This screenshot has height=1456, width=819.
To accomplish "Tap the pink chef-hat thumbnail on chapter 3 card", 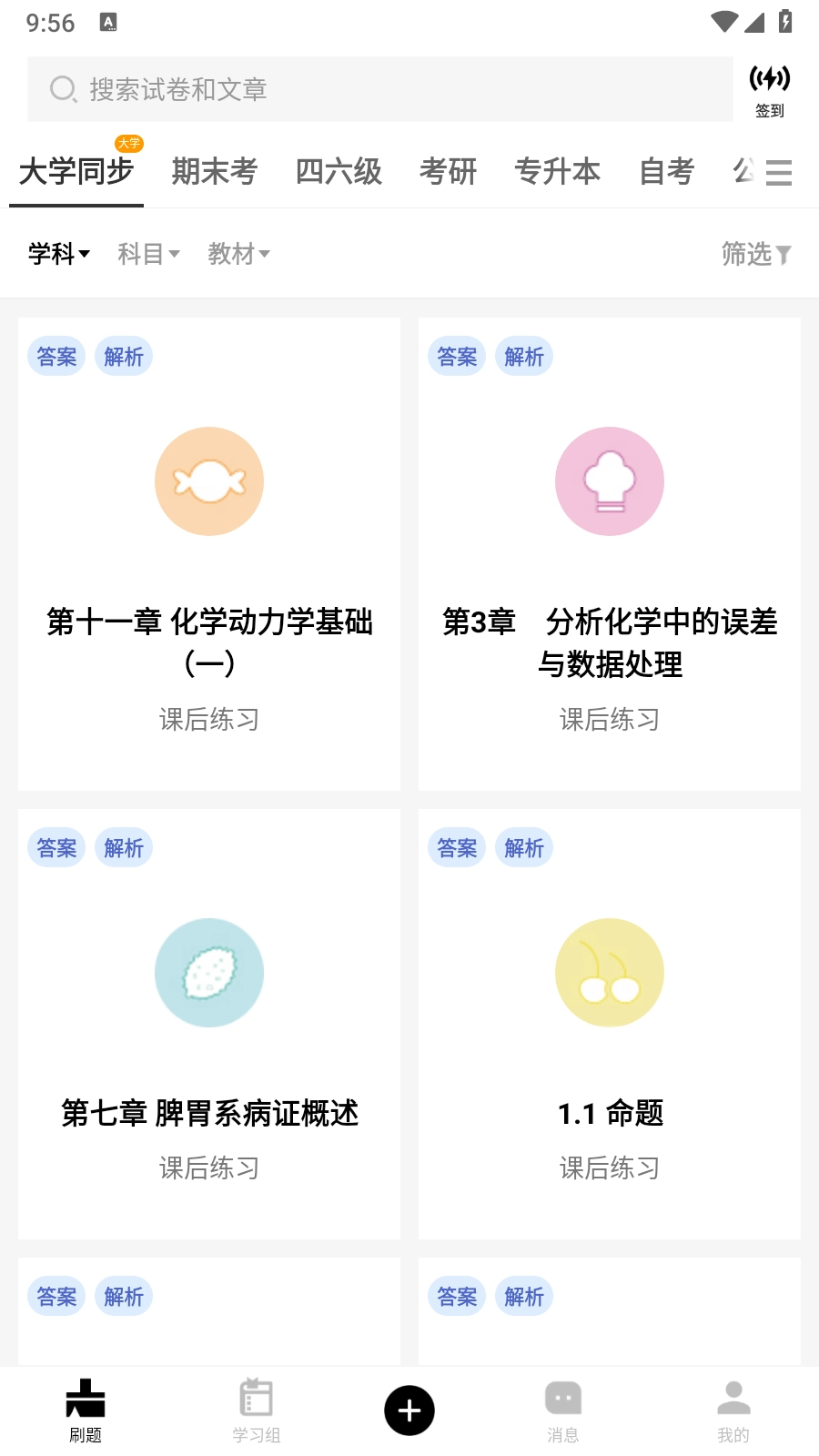I will point(609,480).
